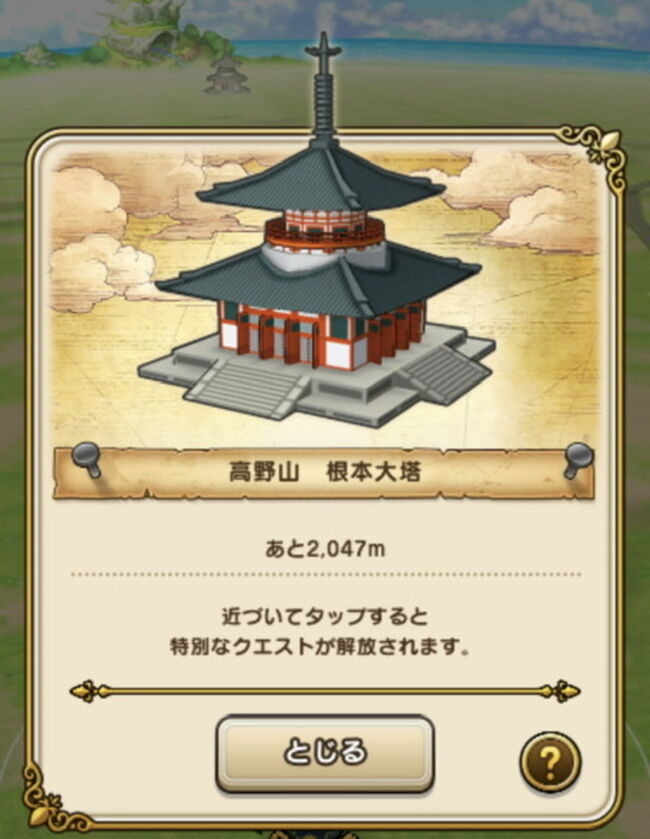Close the dialog with とじる button

coord(325,752)
